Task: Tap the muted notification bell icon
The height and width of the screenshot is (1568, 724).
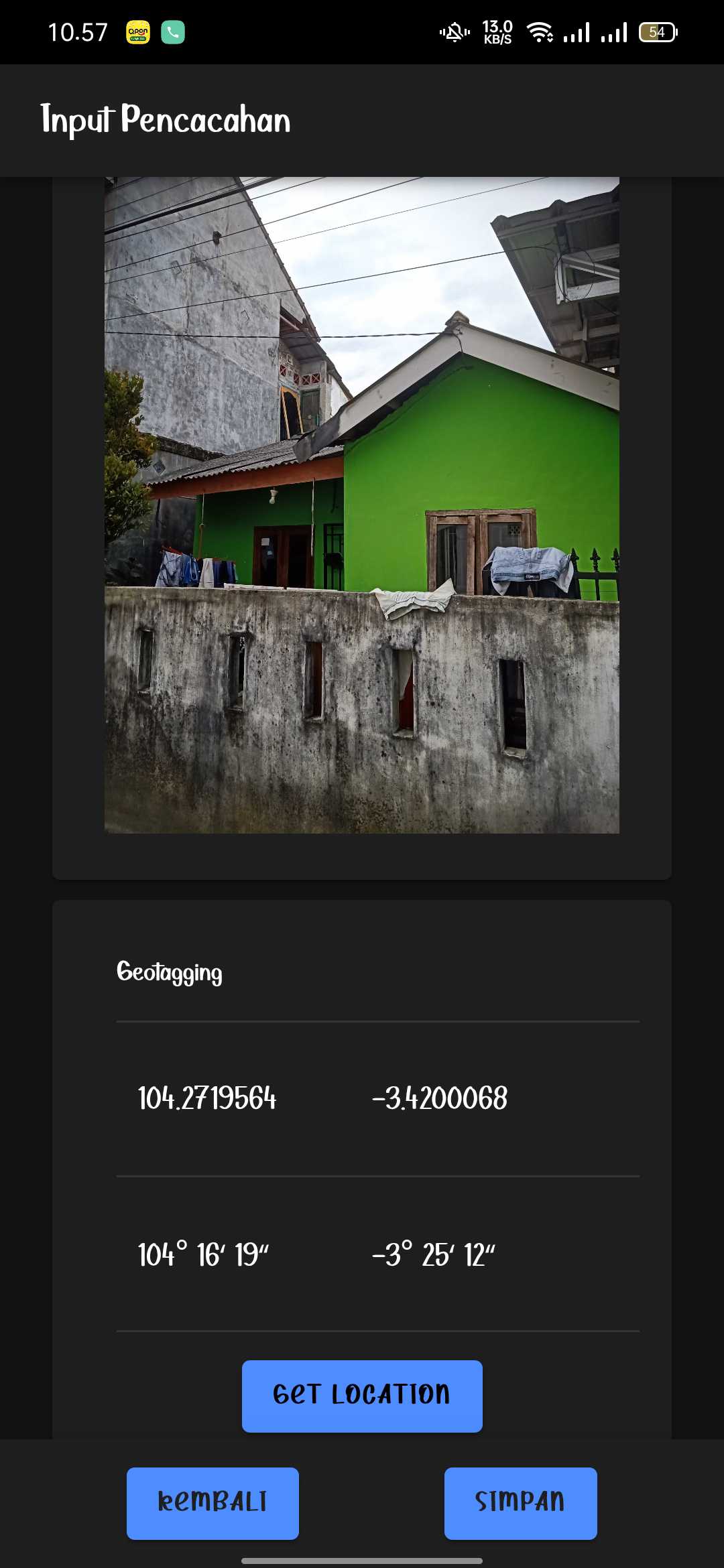Action: click(x=452, y=32)
